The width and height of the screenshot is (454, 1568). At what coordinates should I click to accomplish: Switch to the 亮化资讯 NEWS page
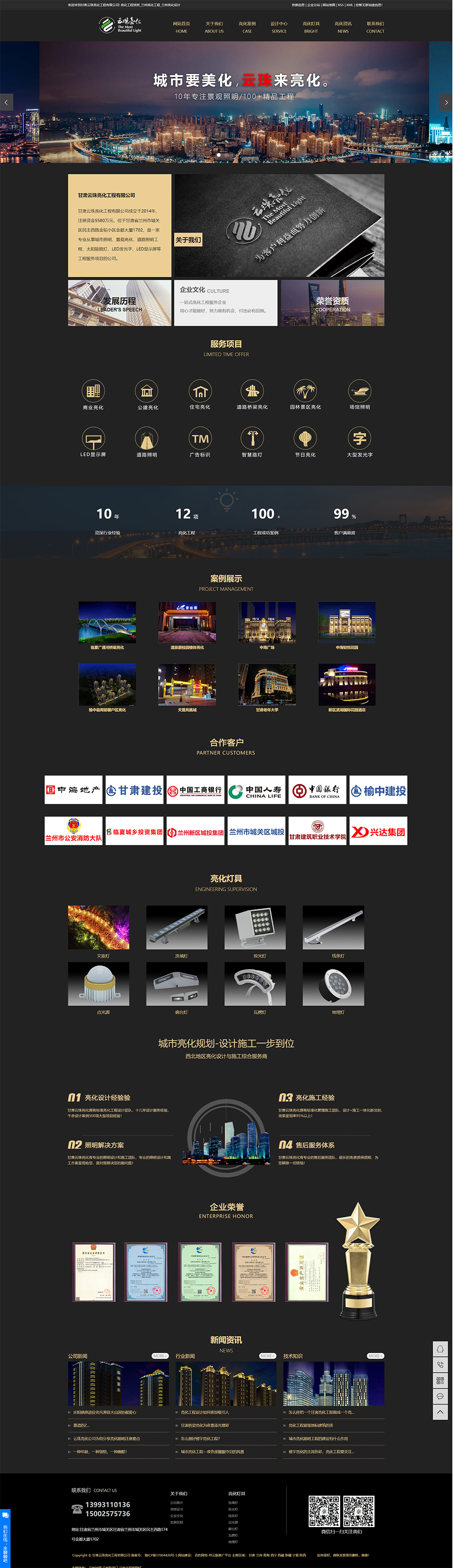pyautogui.click(x=343, y=27)
